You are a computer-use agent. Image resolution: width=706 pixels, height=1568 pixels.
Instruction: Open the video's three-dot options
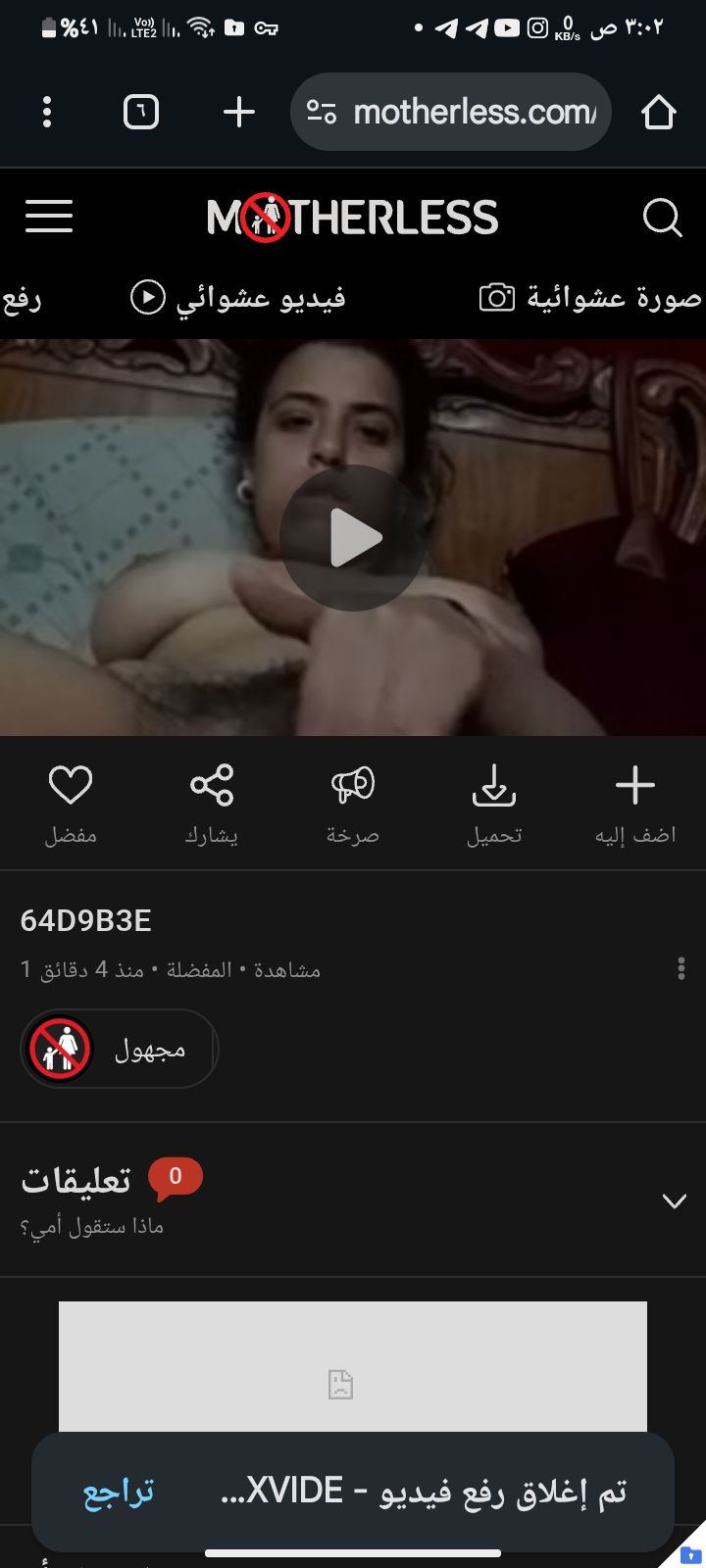[x=681, y=968]
